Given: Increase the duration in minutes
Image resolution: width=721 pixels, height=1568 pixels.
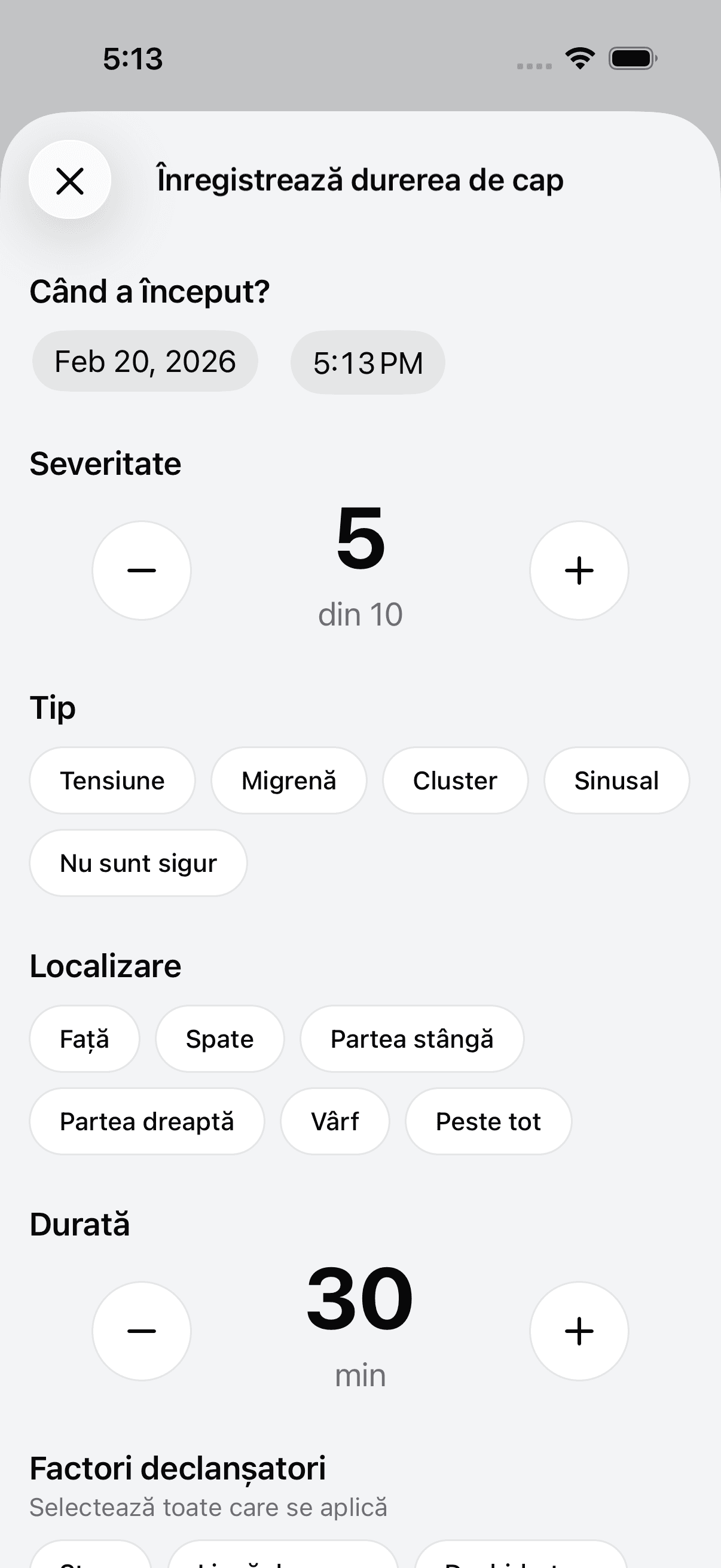Looking at the screenshot, I should (x=579, y=1331).
